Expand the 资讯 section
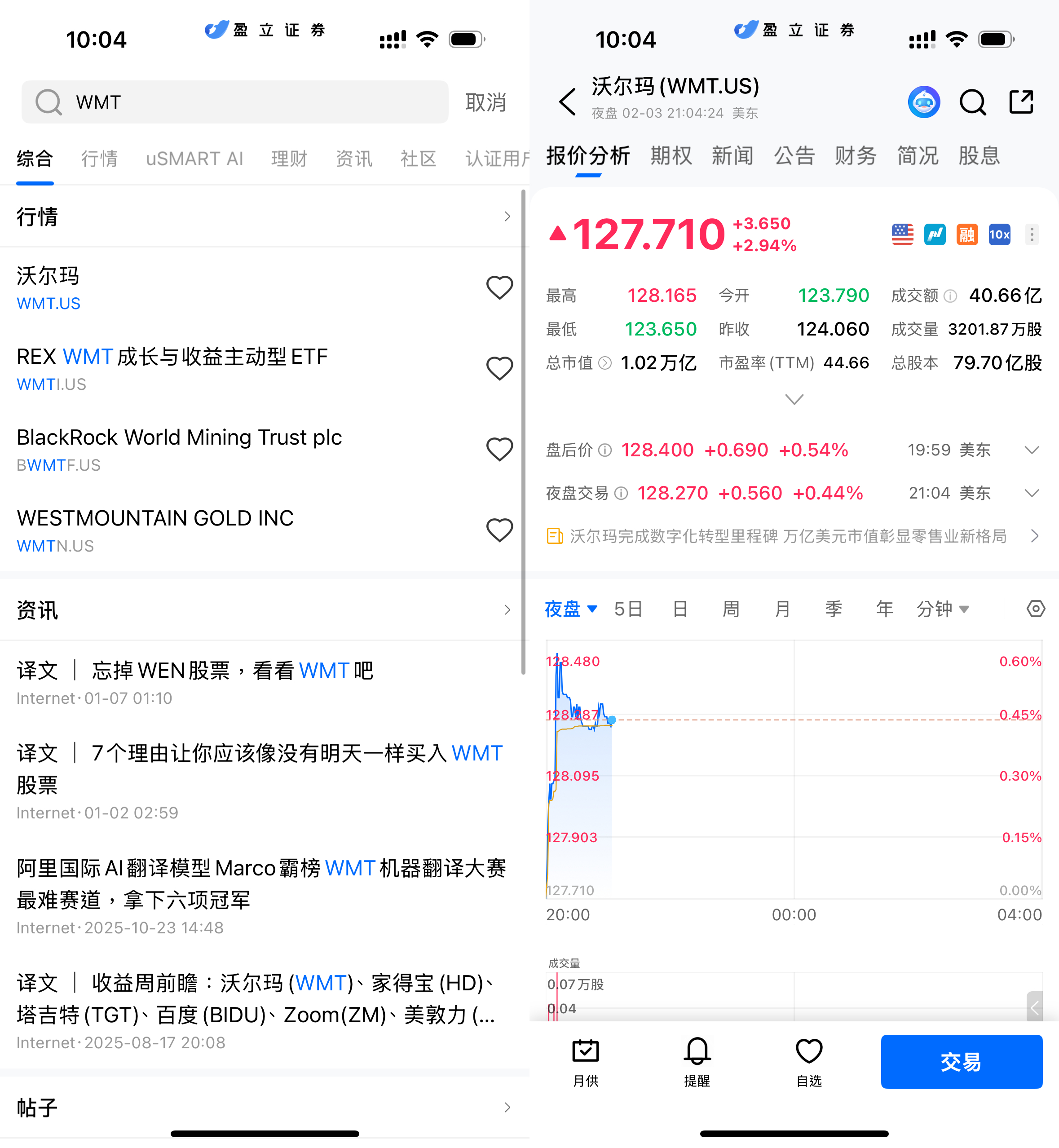Image resolution: width=1059 pixels, height=1148 pixels. click(507, 610)
